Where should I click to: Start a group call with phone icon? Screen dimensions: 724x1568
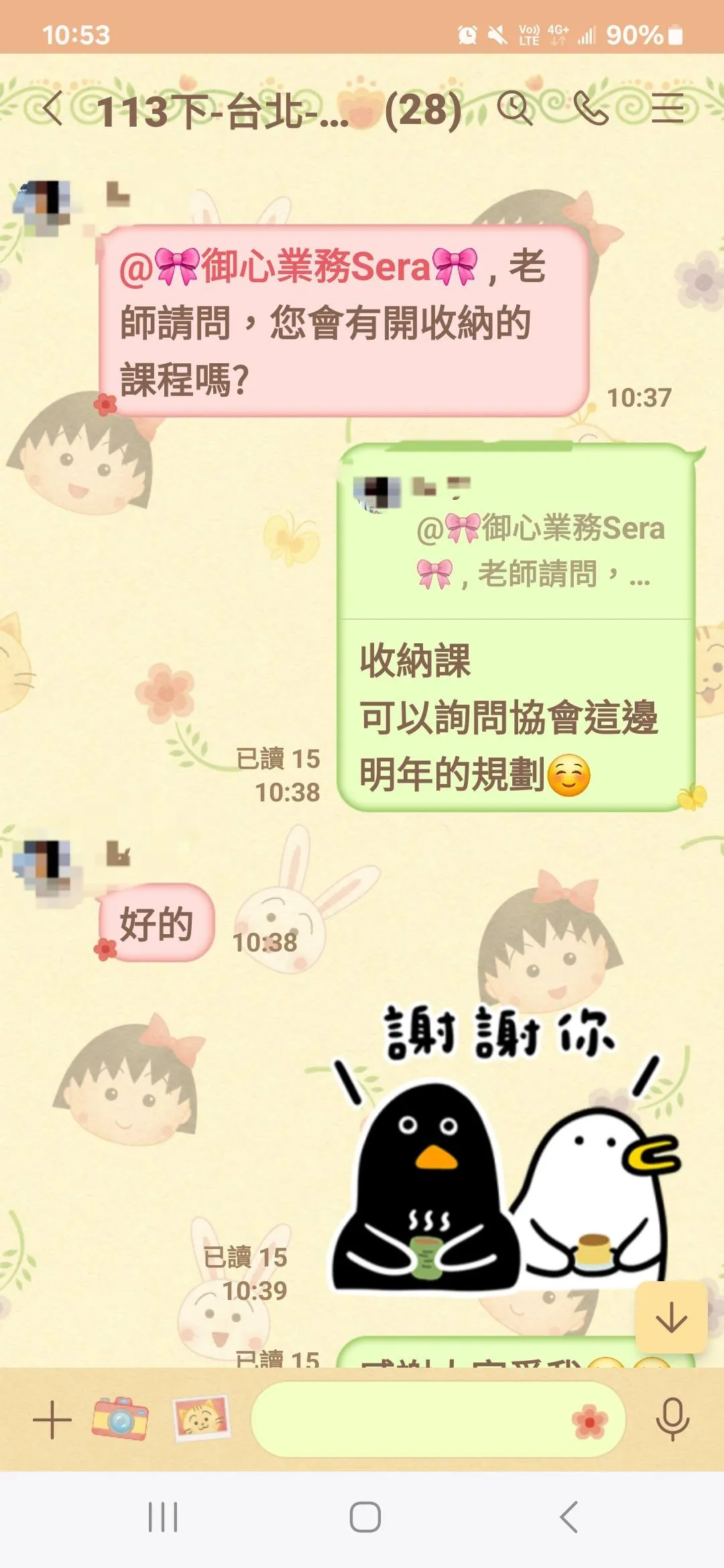(x=591, y=109)
